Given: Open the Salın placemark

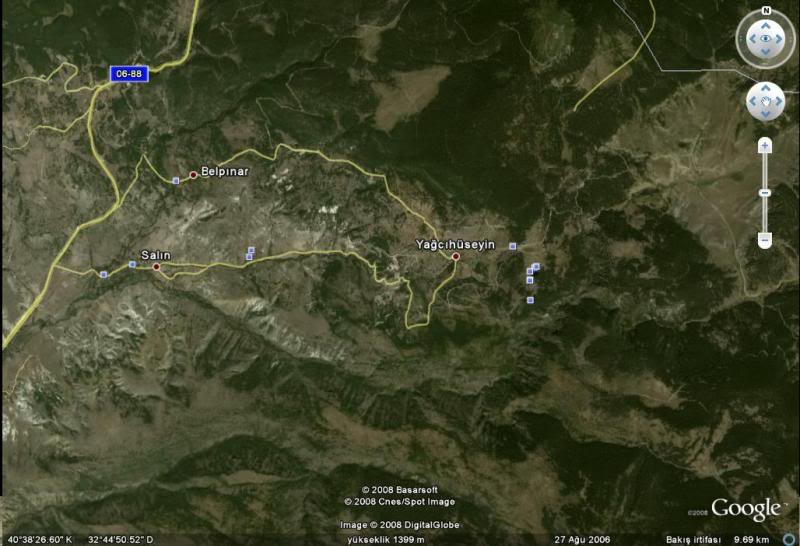Looking at the screenshot, I should [156, 266].
